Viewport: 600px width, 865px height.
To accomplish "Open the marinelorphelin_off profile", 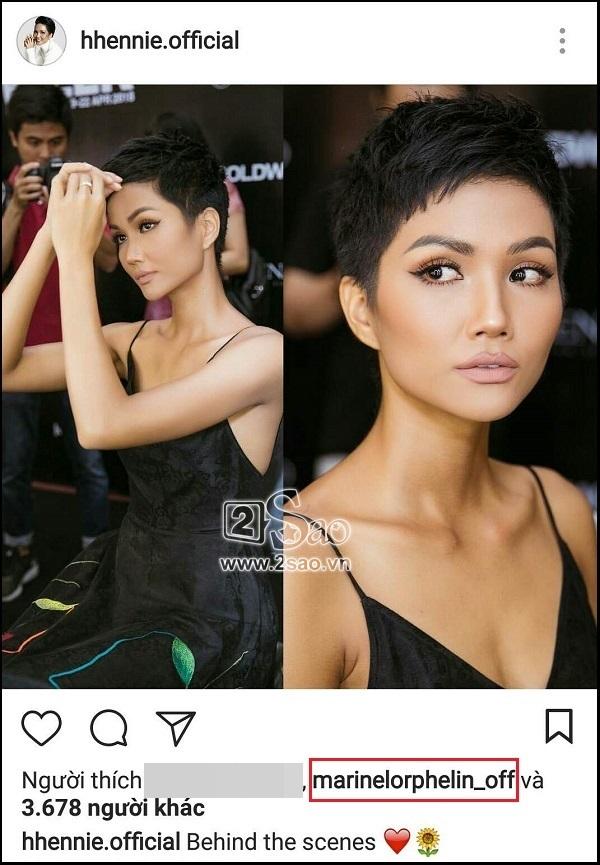I will click(414, 780).
